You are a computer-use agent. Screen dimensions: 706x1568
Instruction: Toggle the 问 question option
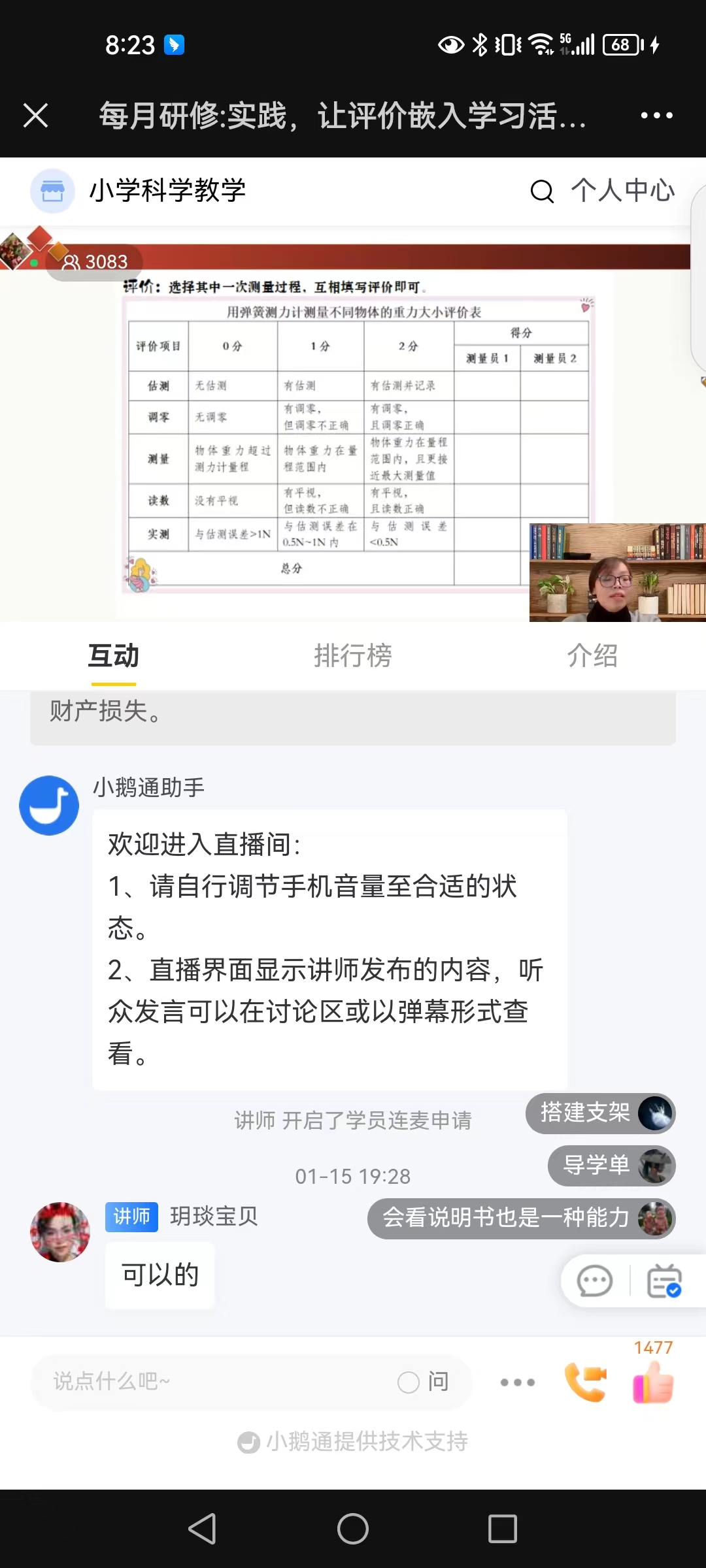[x=424, y=1382]
